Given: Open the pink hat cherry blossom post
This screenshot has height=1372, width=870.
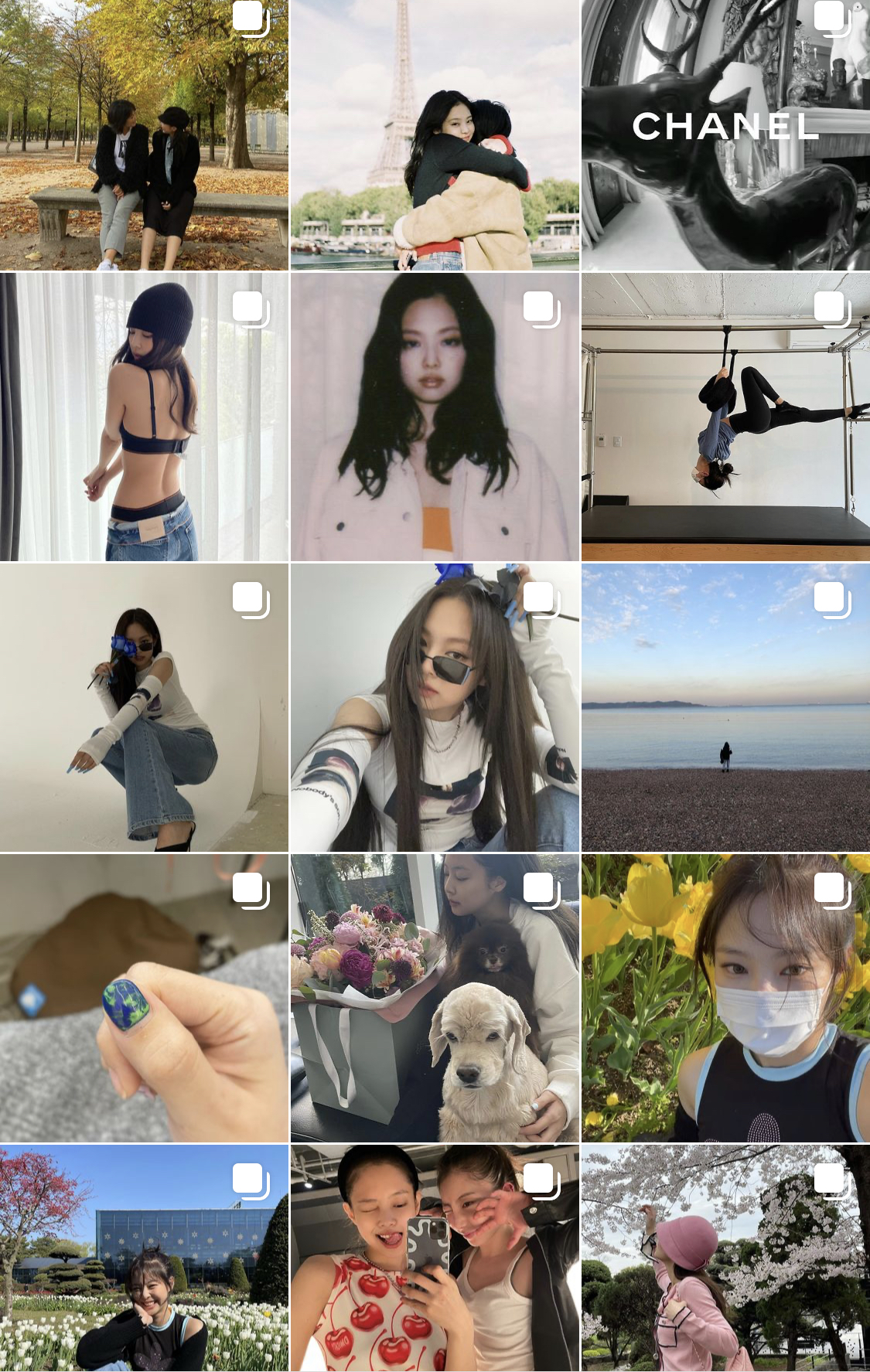Looking at the screenshot, I should coord(725,1258).
